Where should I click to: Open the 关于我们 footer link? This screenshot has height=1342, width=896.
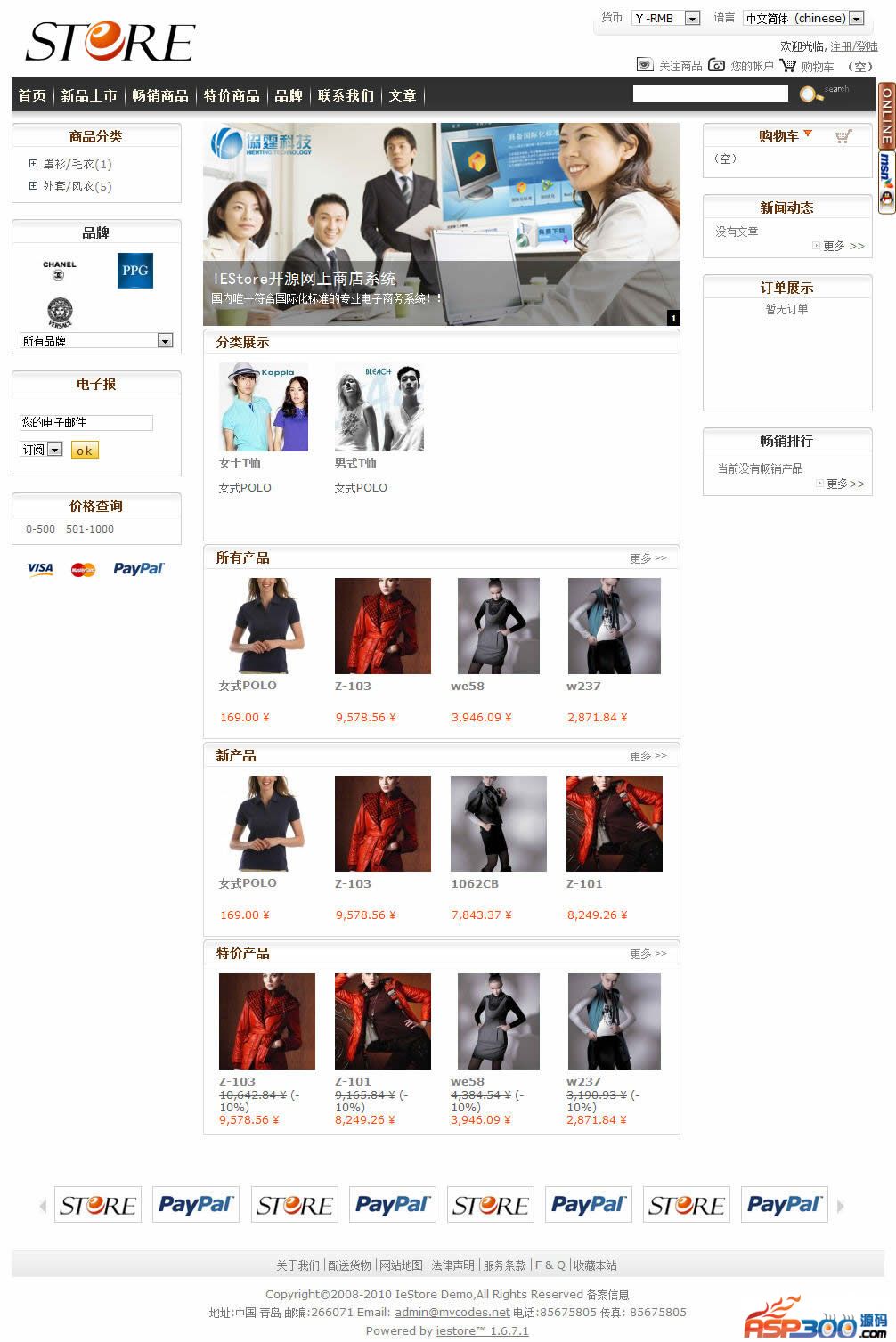click(x=297, y=1265)
